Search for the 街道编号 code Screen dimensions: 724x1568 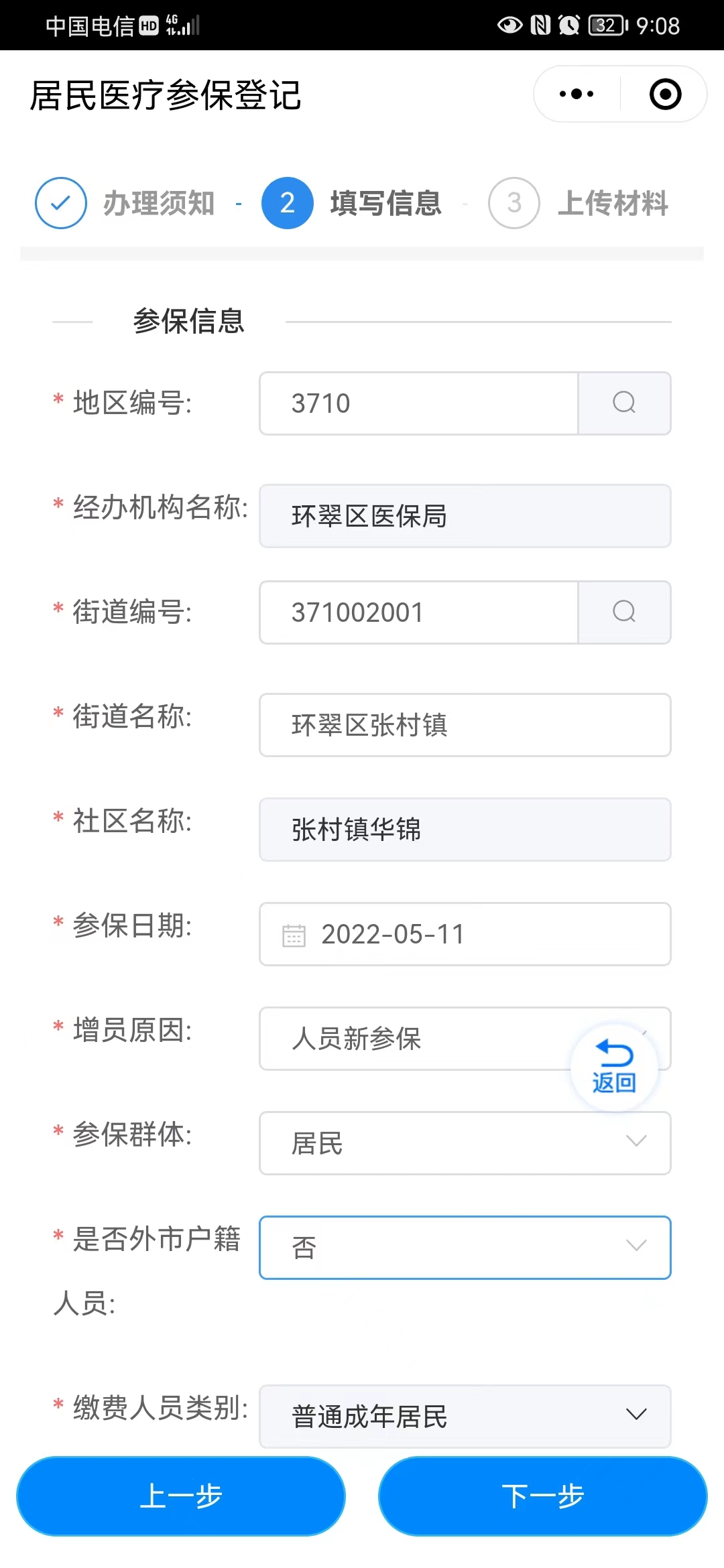624,612
